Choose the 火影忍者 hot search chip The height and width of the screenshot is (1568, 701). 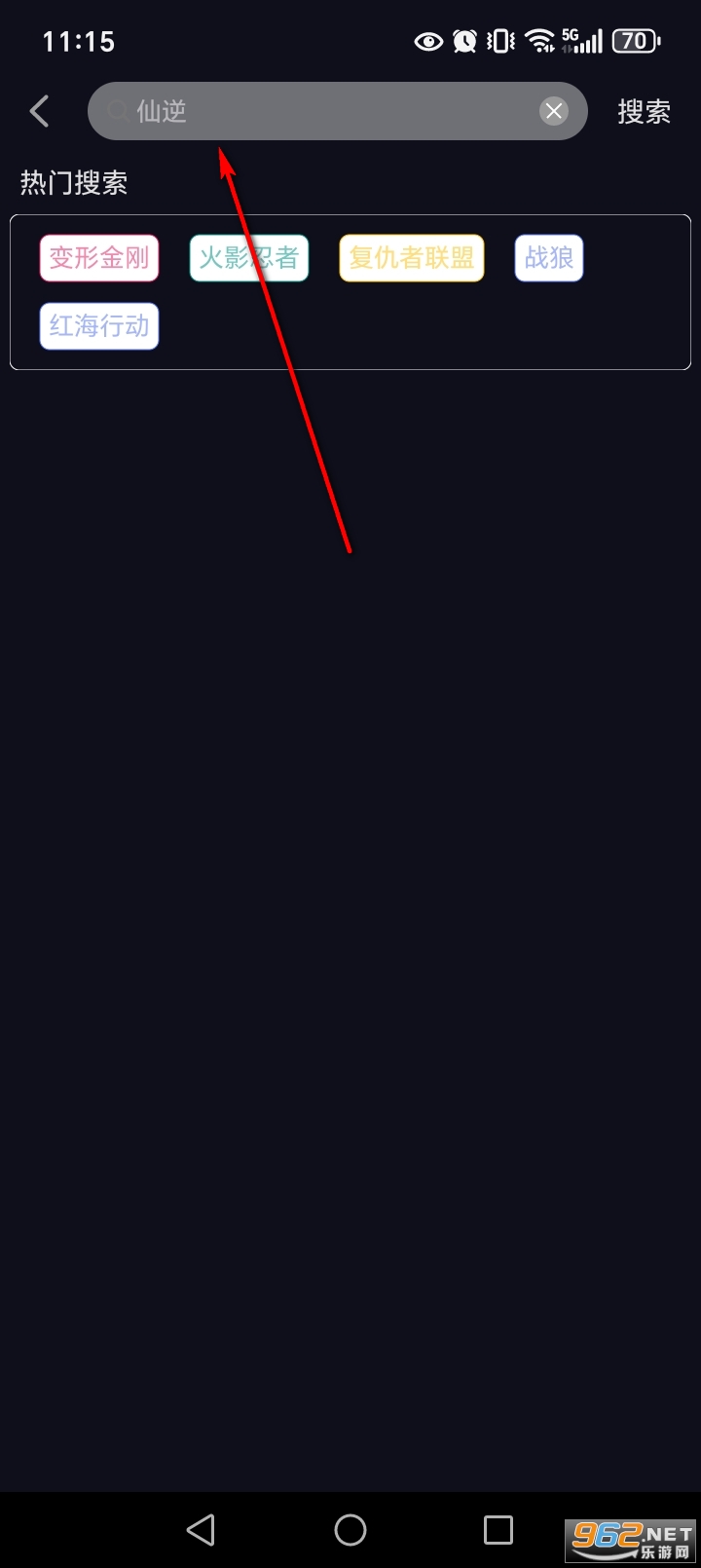coord(249,258)
